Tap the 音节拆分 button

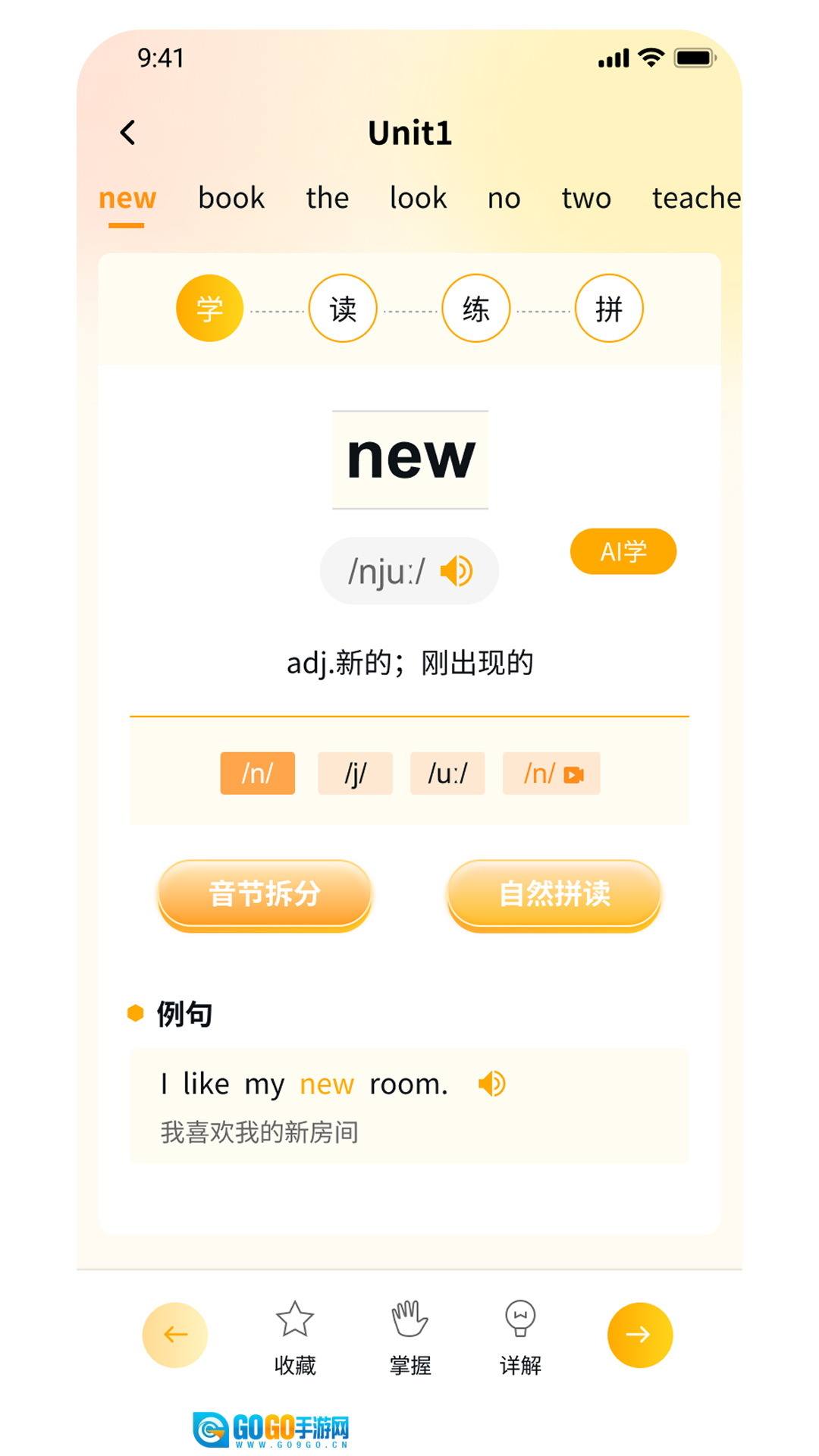[265, 894]
